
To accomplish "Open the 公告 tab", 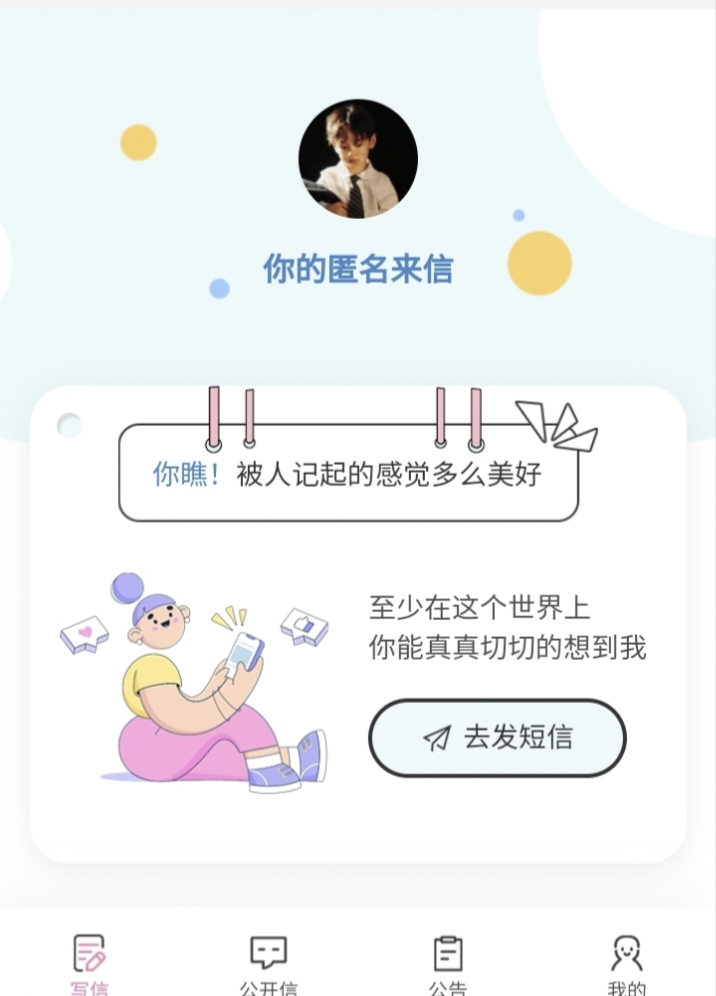I will pyautogui.click(x=447, y=962).
